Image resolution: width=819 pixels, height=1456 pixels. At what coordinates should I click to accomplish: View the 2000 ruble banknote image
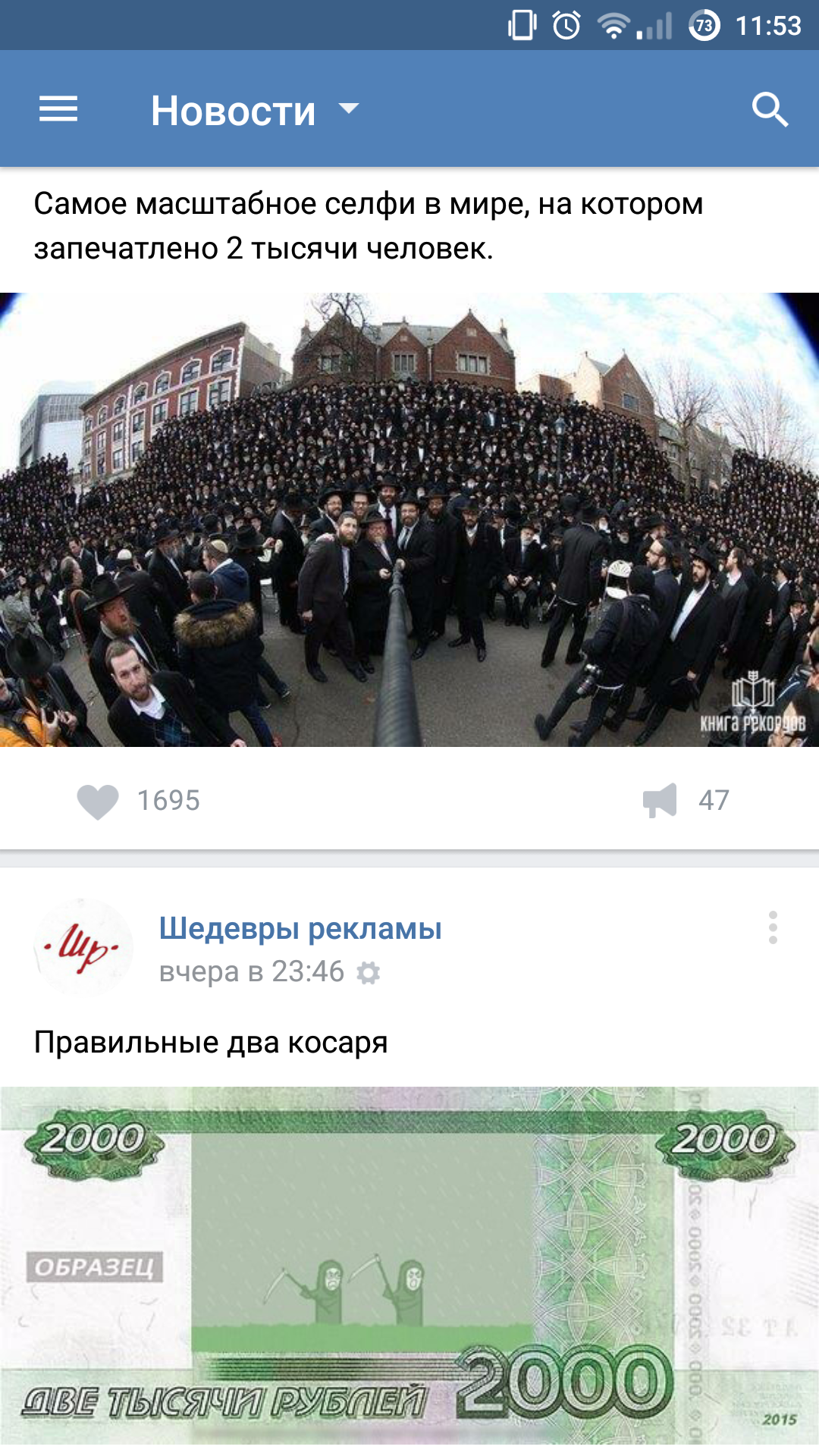[x=409, y=1266]
